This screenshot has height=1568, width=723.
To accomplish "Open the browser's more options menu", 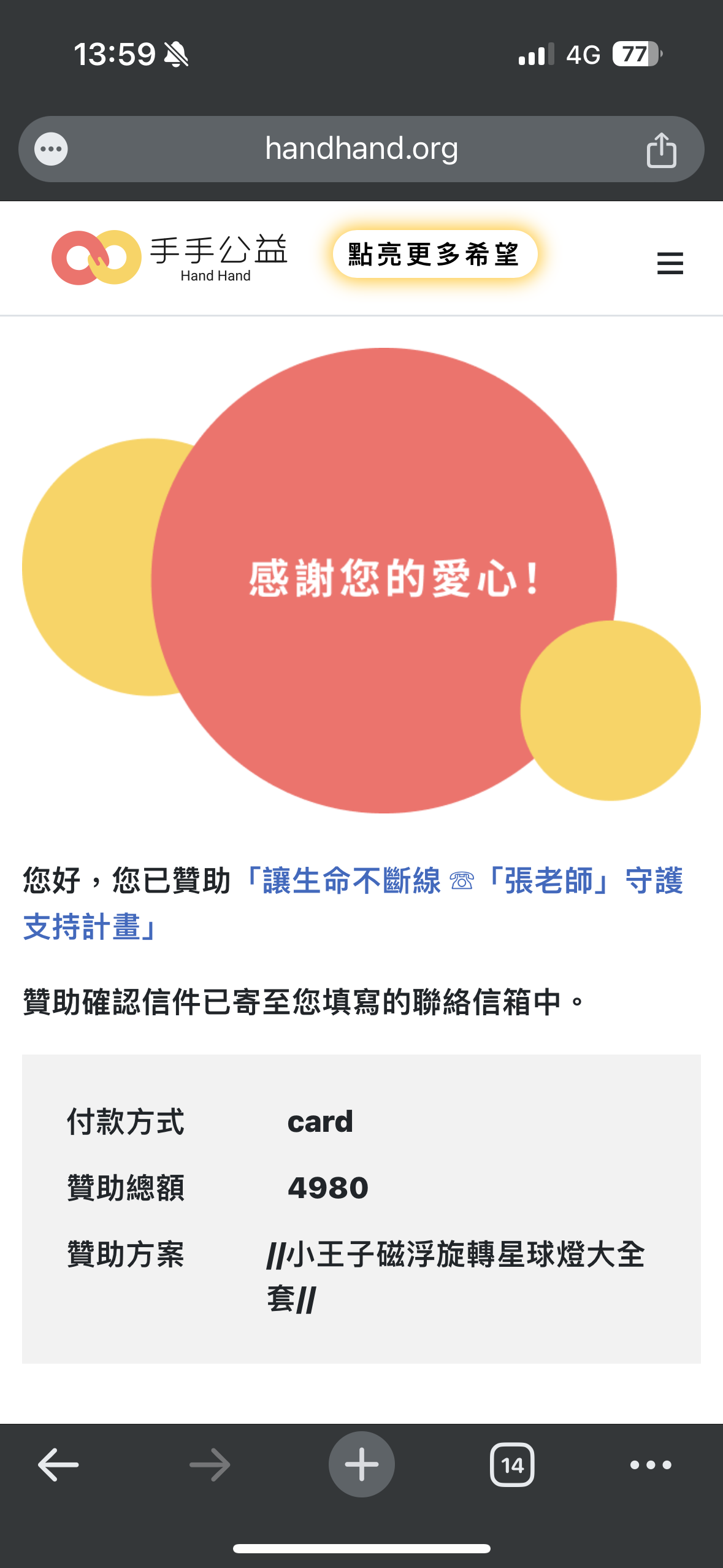I will (651, 1465).
